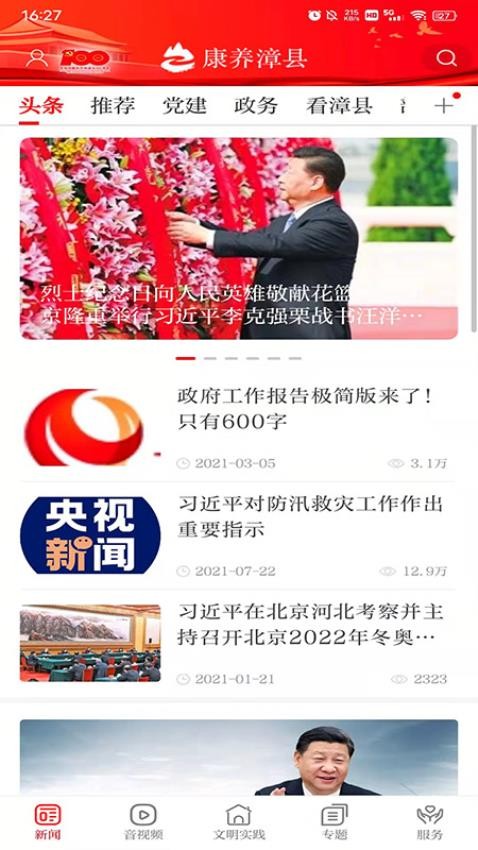Switch to the 党建 tab
Image resolution: width=478 pixels, height=850 pixels.
pos(184,106)
